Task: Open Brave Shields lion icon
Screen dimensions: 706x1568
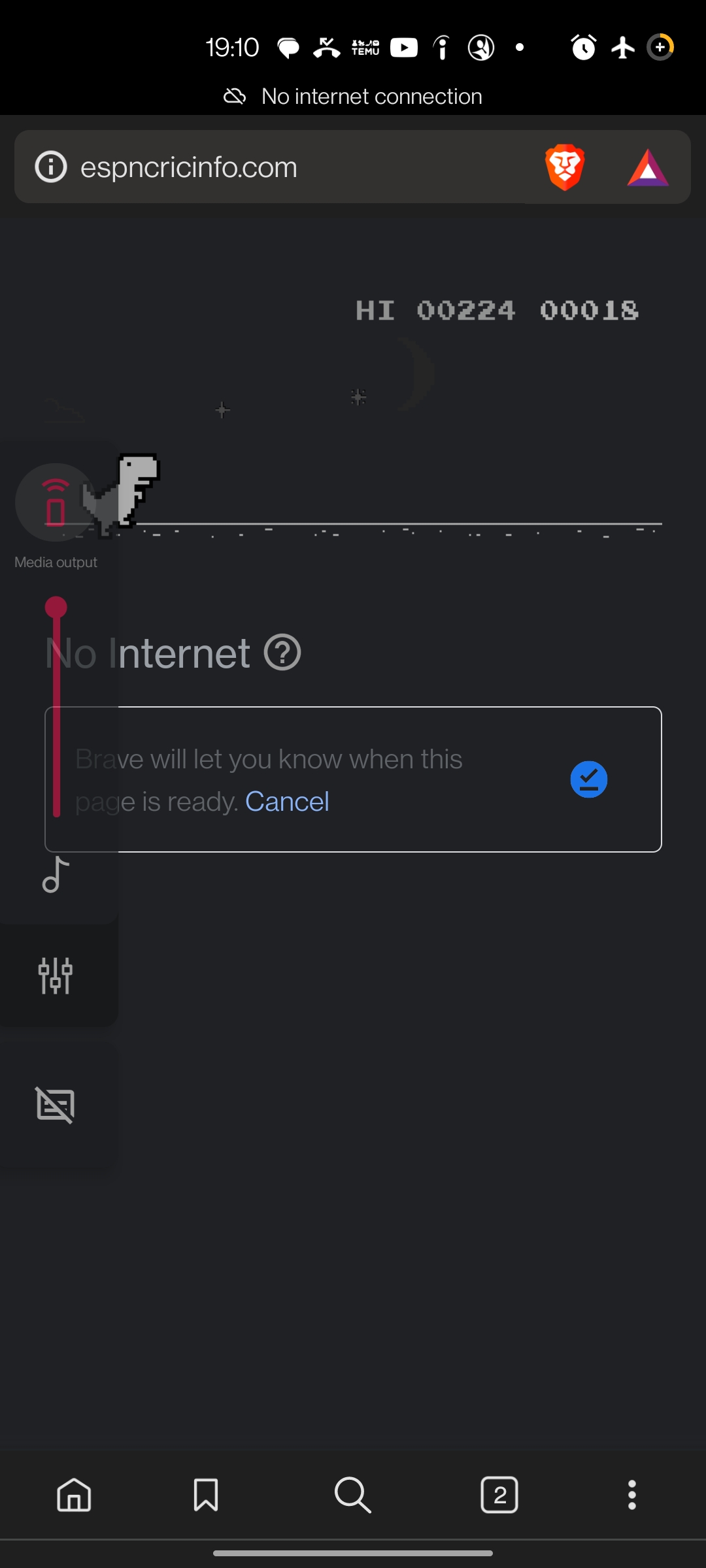Action: tap(565, 167)
